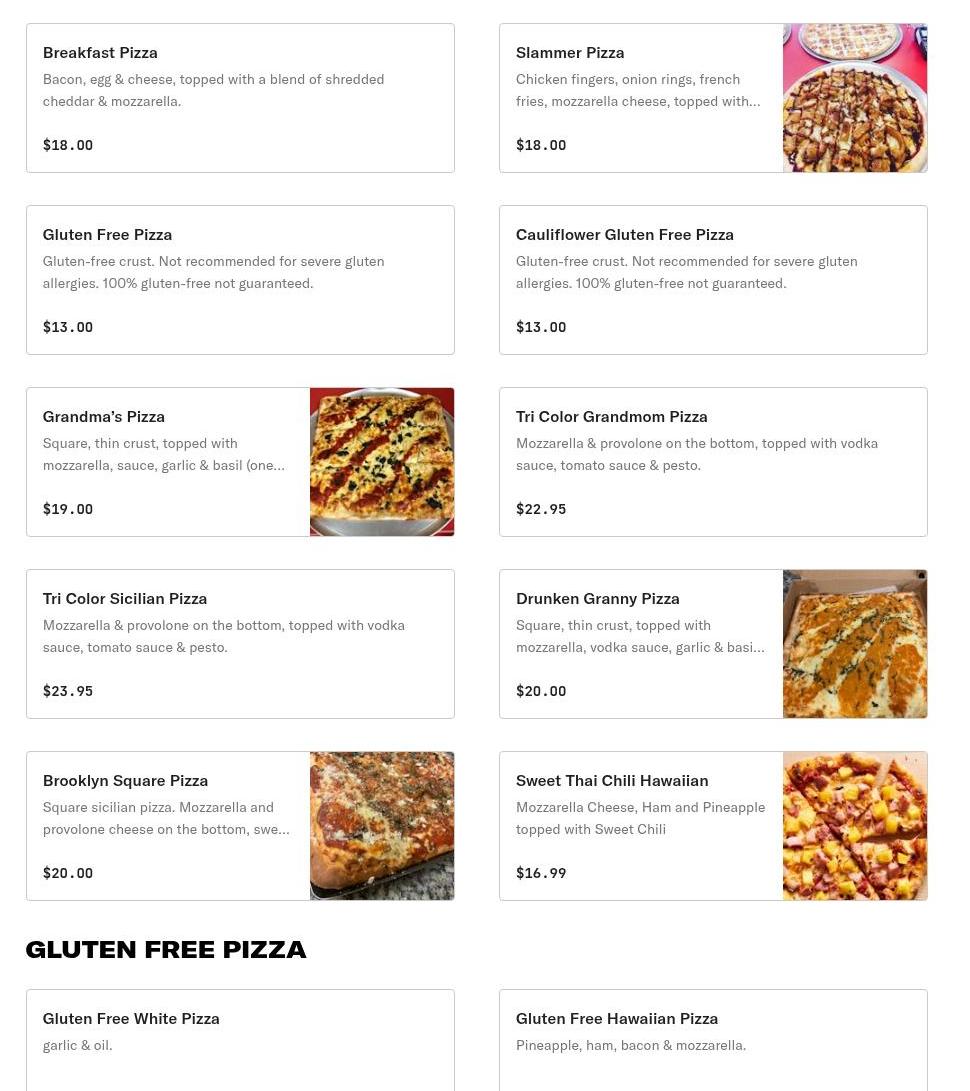Open the Tri Color Sicilian Pizza card

pyautogui.click(x=240, y=644)
